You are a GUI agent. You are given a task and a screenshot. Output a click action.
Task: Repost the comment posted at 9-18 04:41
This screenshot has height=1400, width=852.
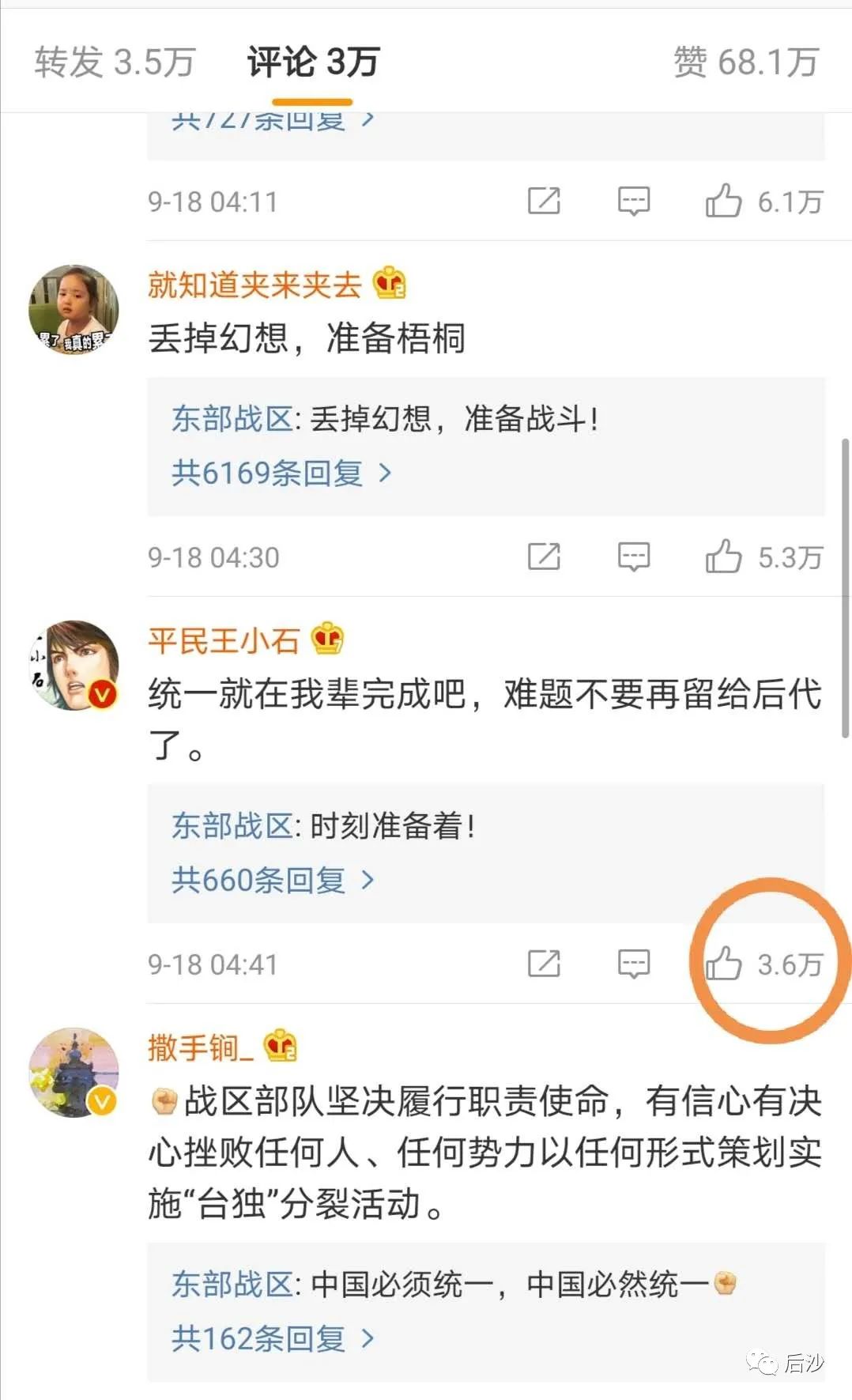[544, 964]
